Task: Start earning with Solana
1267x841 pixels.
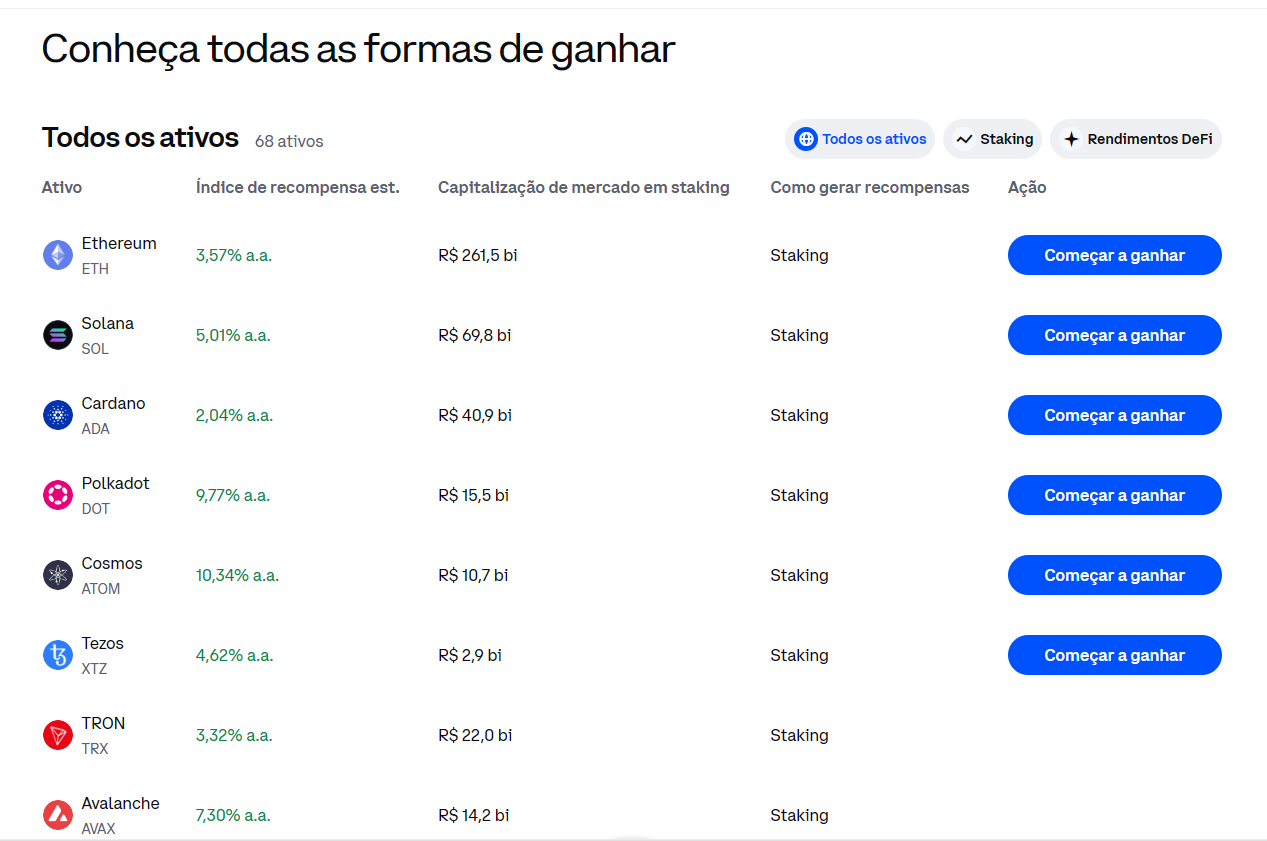Action: pyautogui.click(x=1114, y=335)
